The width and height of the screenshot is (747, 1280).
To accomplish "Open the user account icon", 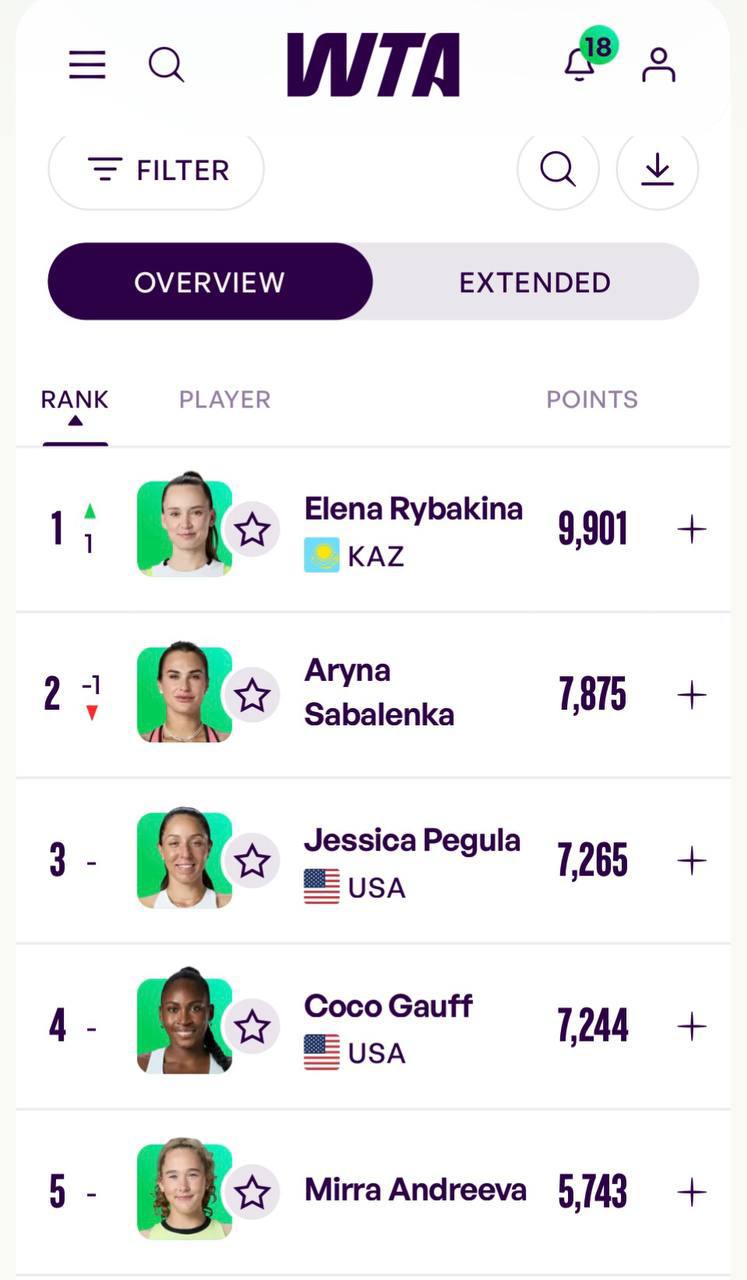I will click(659, 65).
